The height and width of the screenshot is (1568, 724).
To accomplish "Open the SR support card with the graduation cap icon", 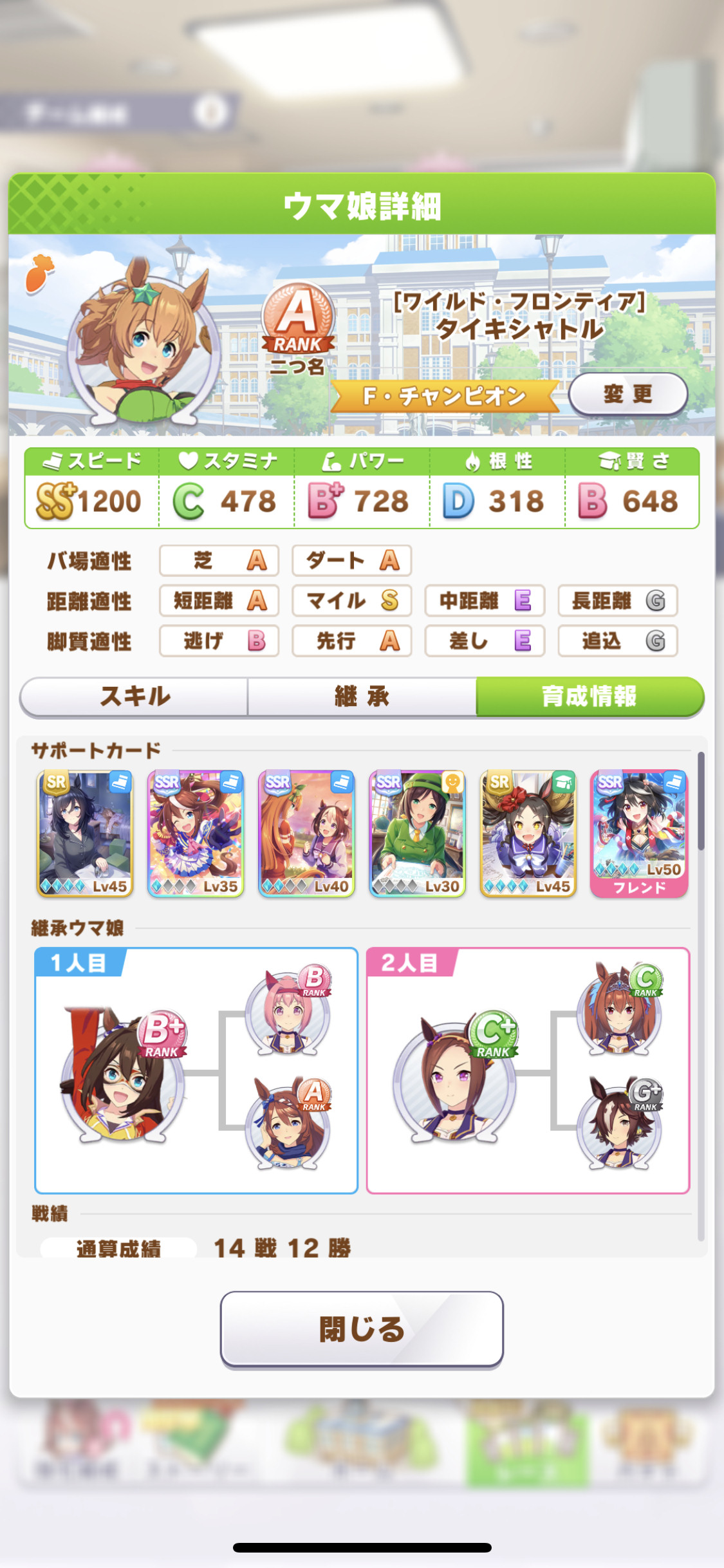I will [528, 834].
